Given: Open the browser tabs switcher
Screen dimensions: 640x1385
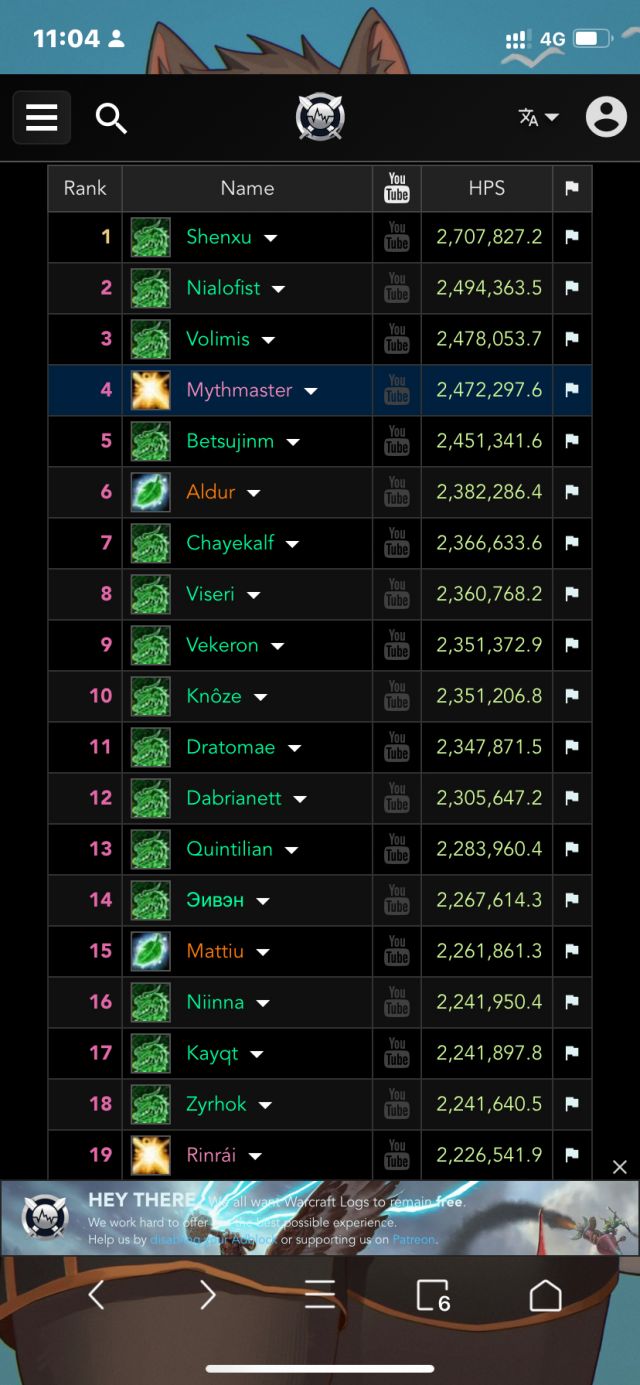Looking at the screenshot, I should click(432, 1296).
